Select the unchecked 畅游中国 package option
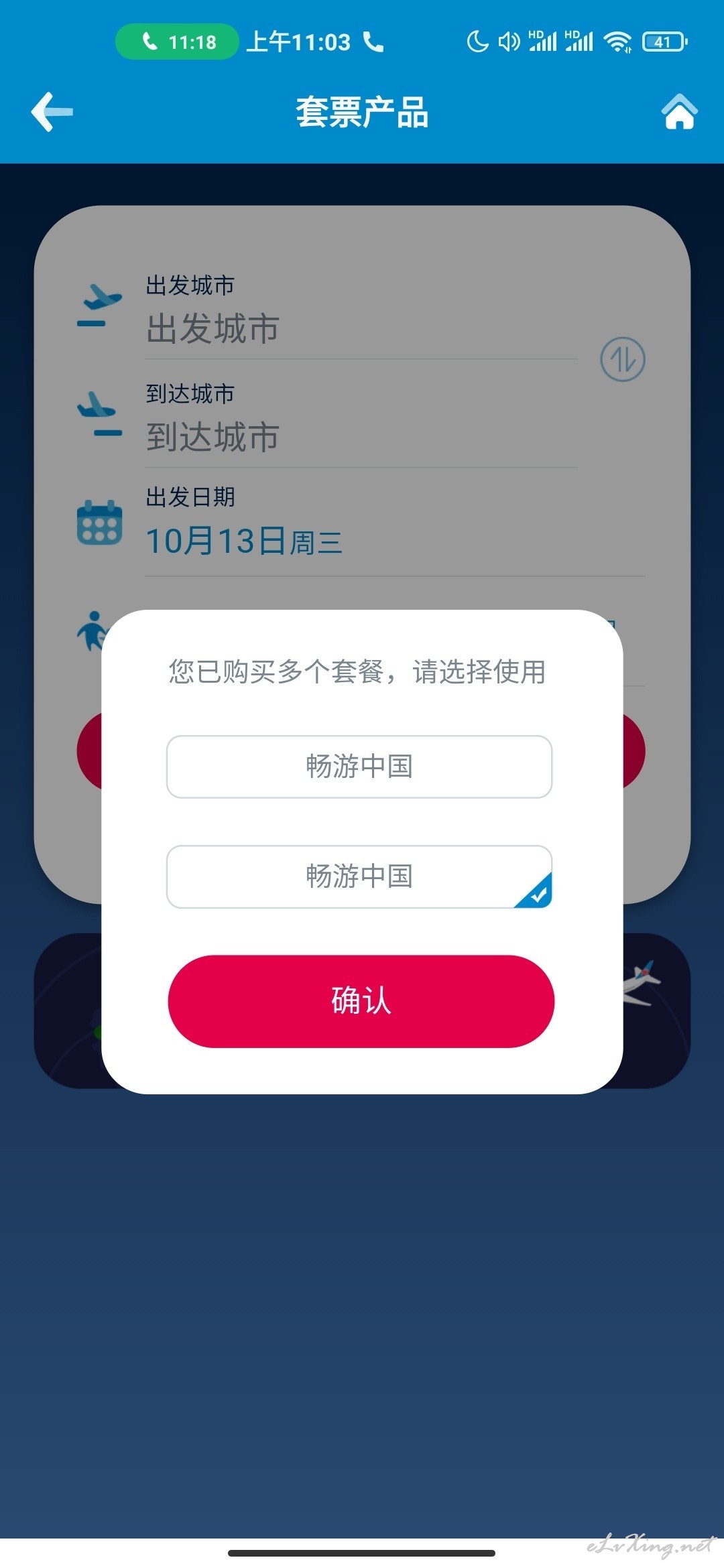This screenshot has width=724, height=1568. point(359,767)
